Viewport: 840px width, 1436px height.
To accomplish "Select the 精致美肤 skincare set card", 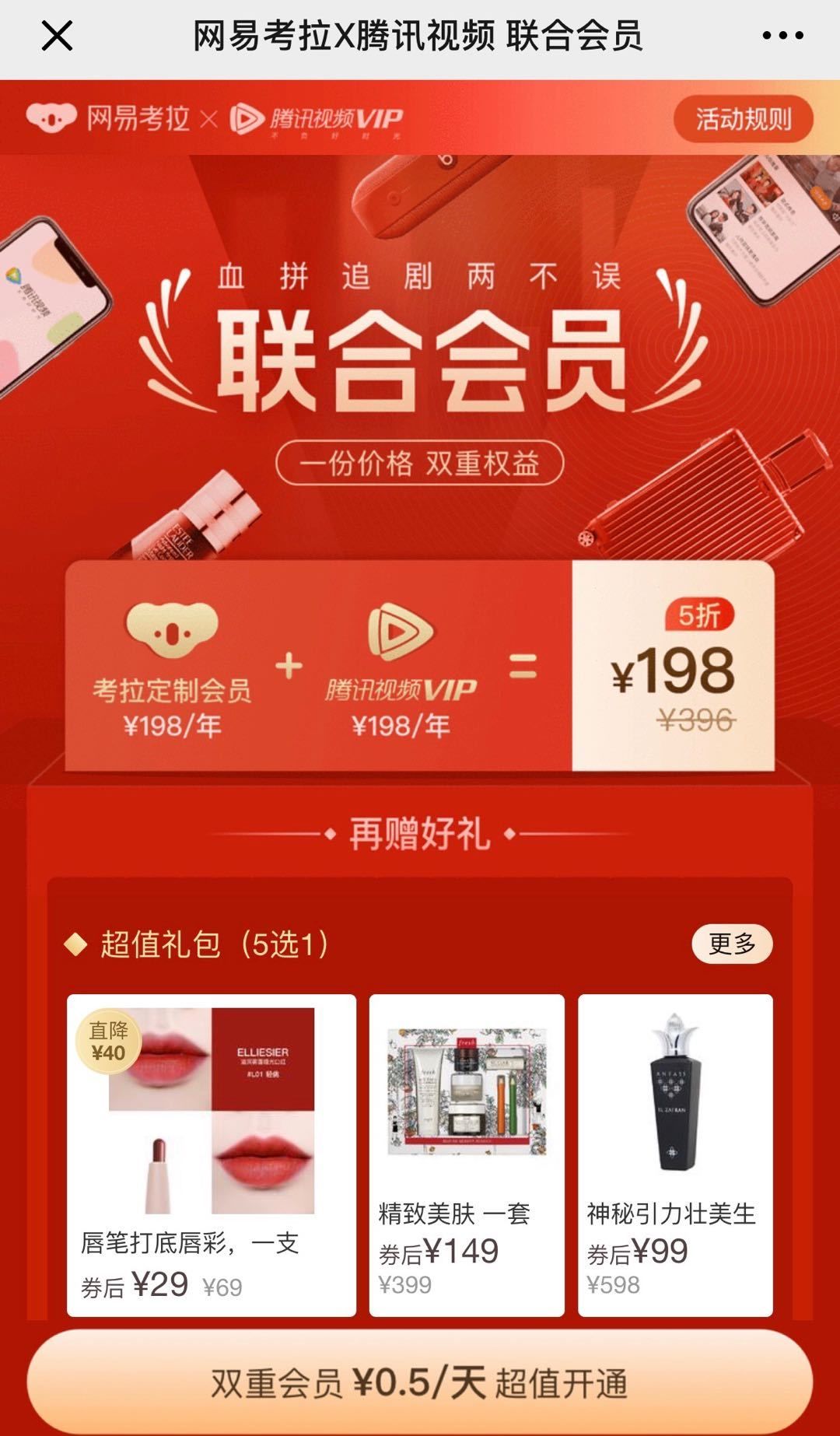I will pyautogui.click(x=467, y=1154).
